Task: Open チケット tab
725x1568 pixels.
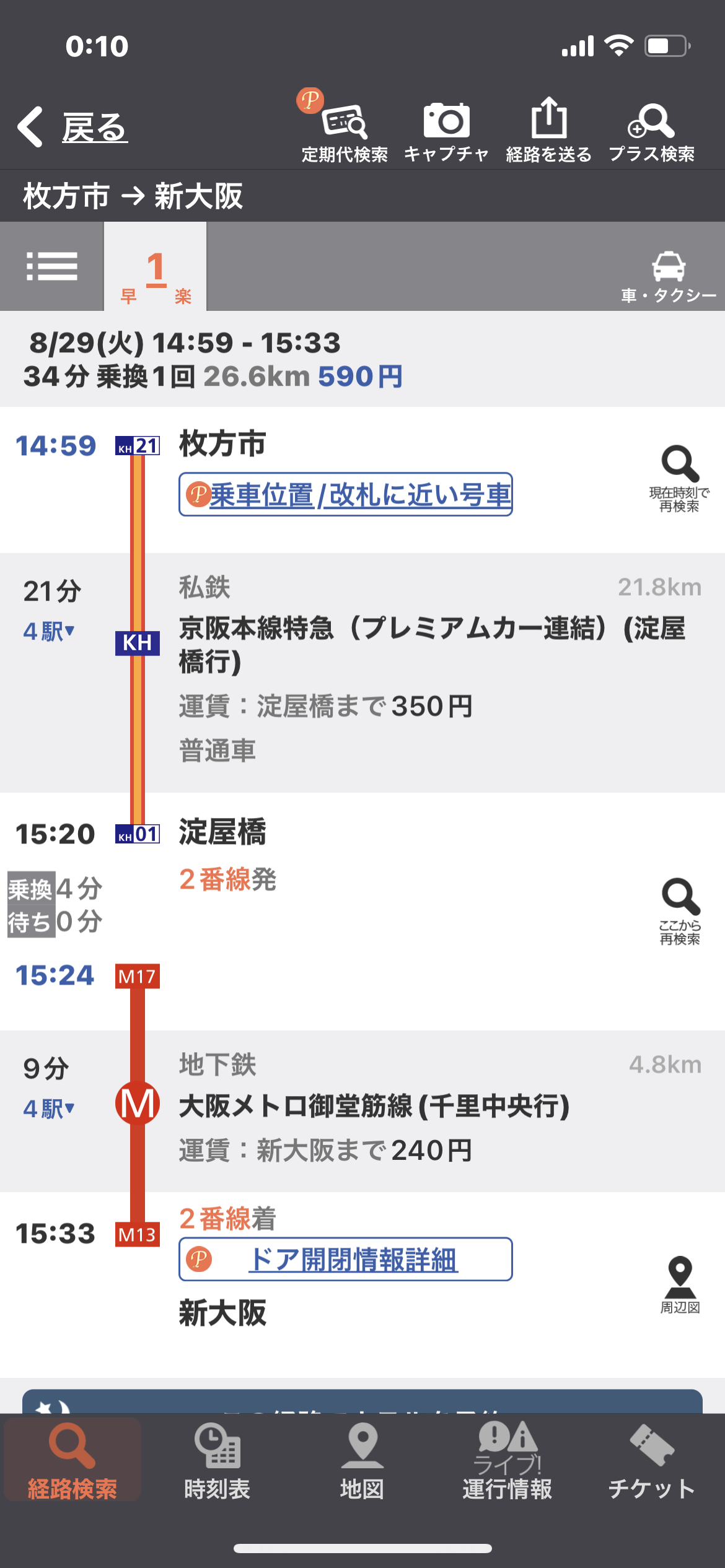Action: coord(652,1461)
